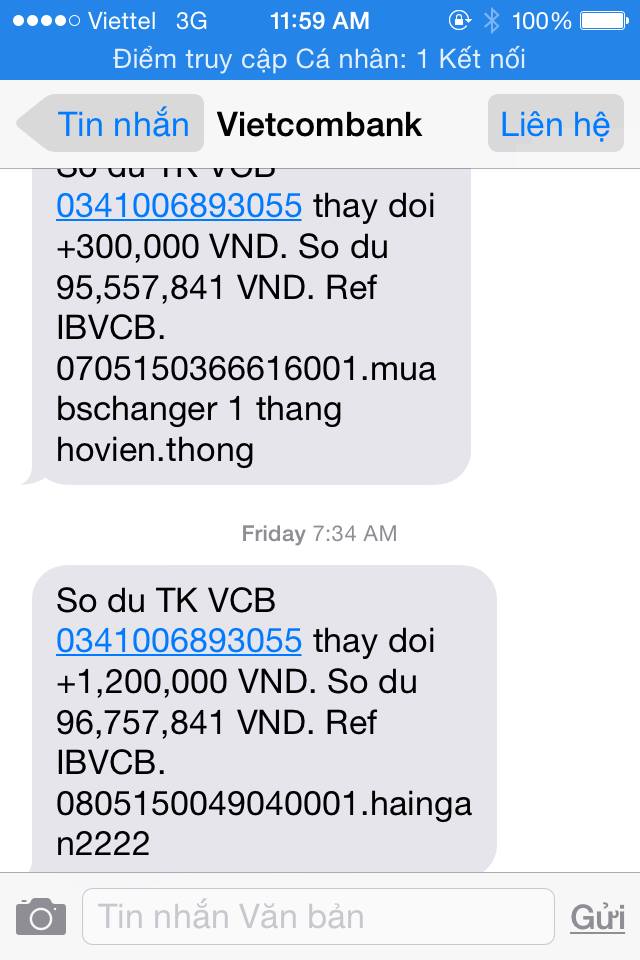Focus the Tin nhắn Văn bản field
The image size is (640, 960).
(x=315, y=916)
